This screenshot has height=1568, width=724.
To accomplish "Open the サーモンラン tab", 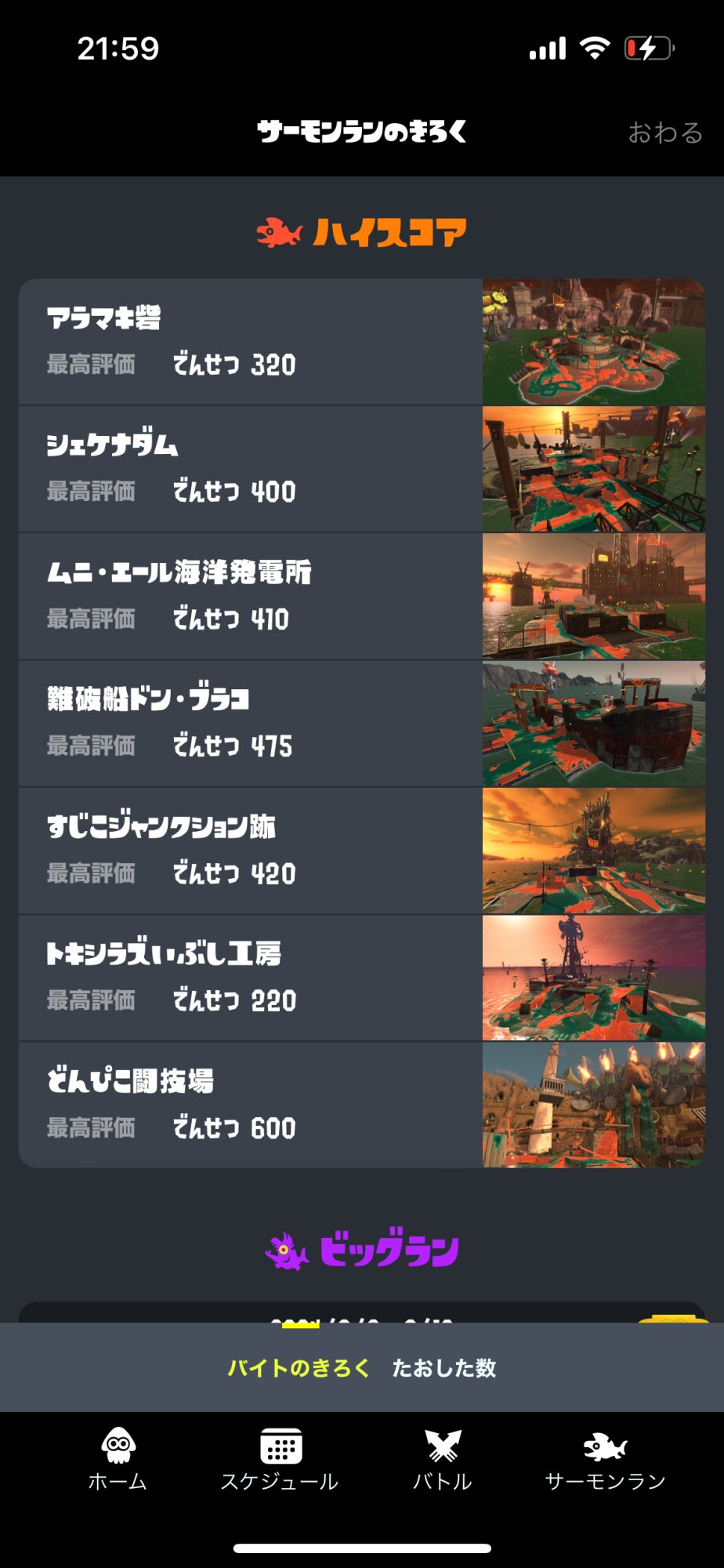I will [x=605, y=1460].
